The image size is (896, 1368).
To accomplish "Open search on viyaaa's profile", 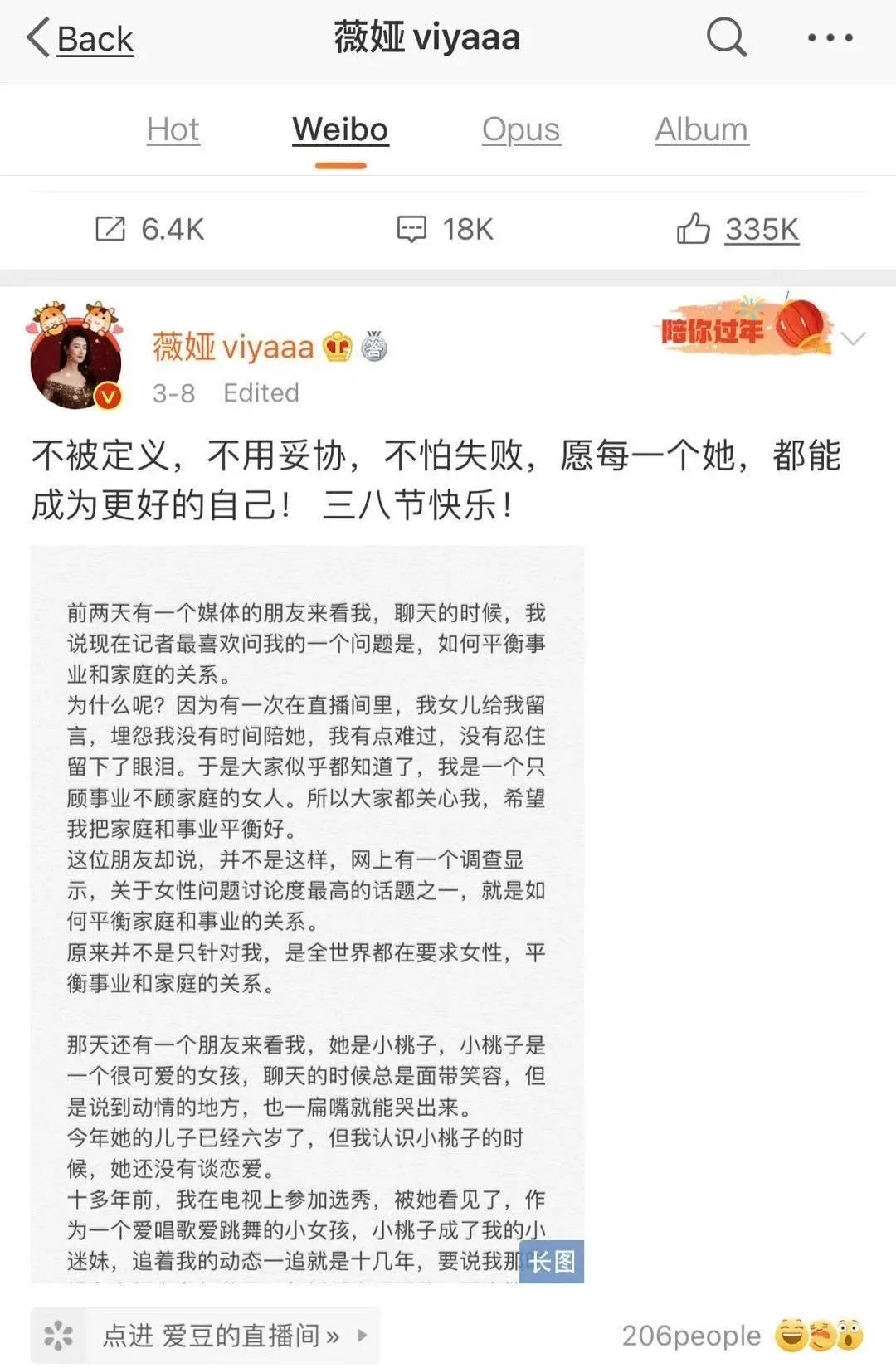I will point(726,37).
